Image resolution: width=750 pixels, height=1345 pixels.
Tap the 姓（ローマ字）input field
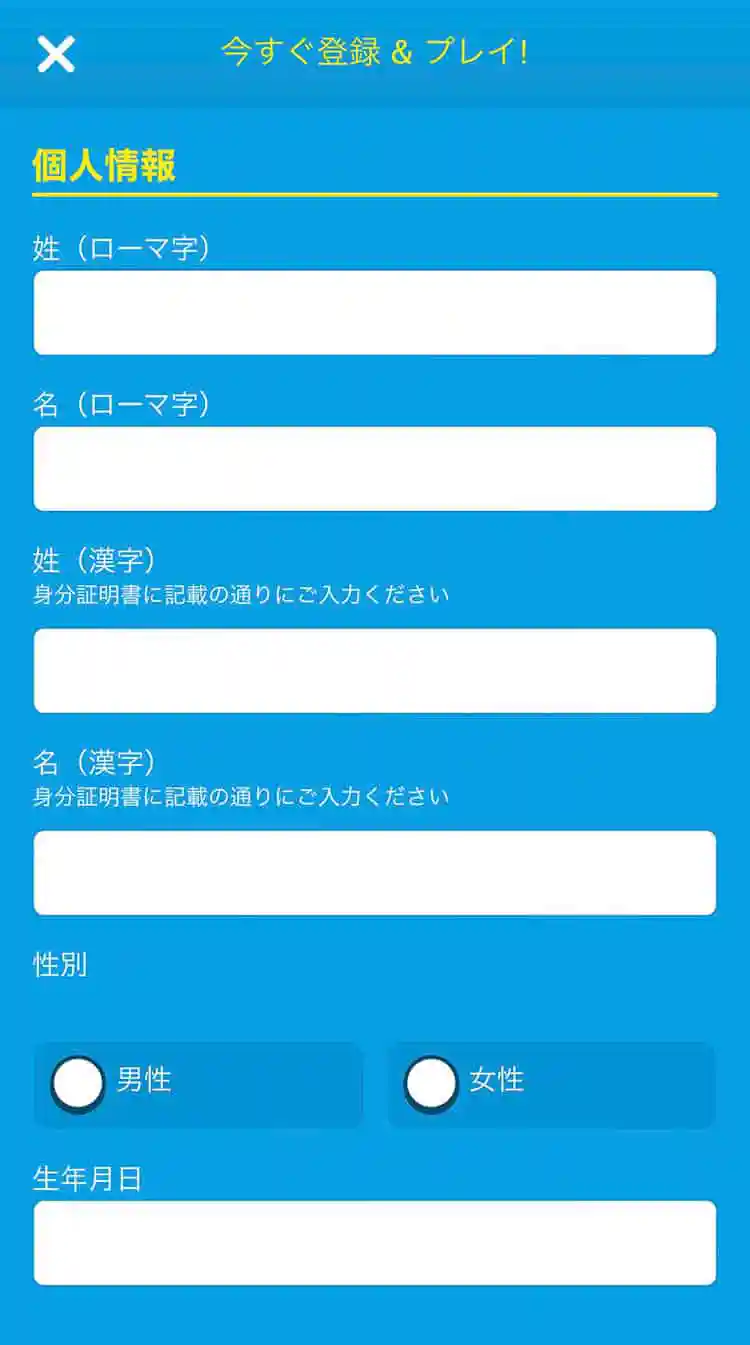click(375, 312)
